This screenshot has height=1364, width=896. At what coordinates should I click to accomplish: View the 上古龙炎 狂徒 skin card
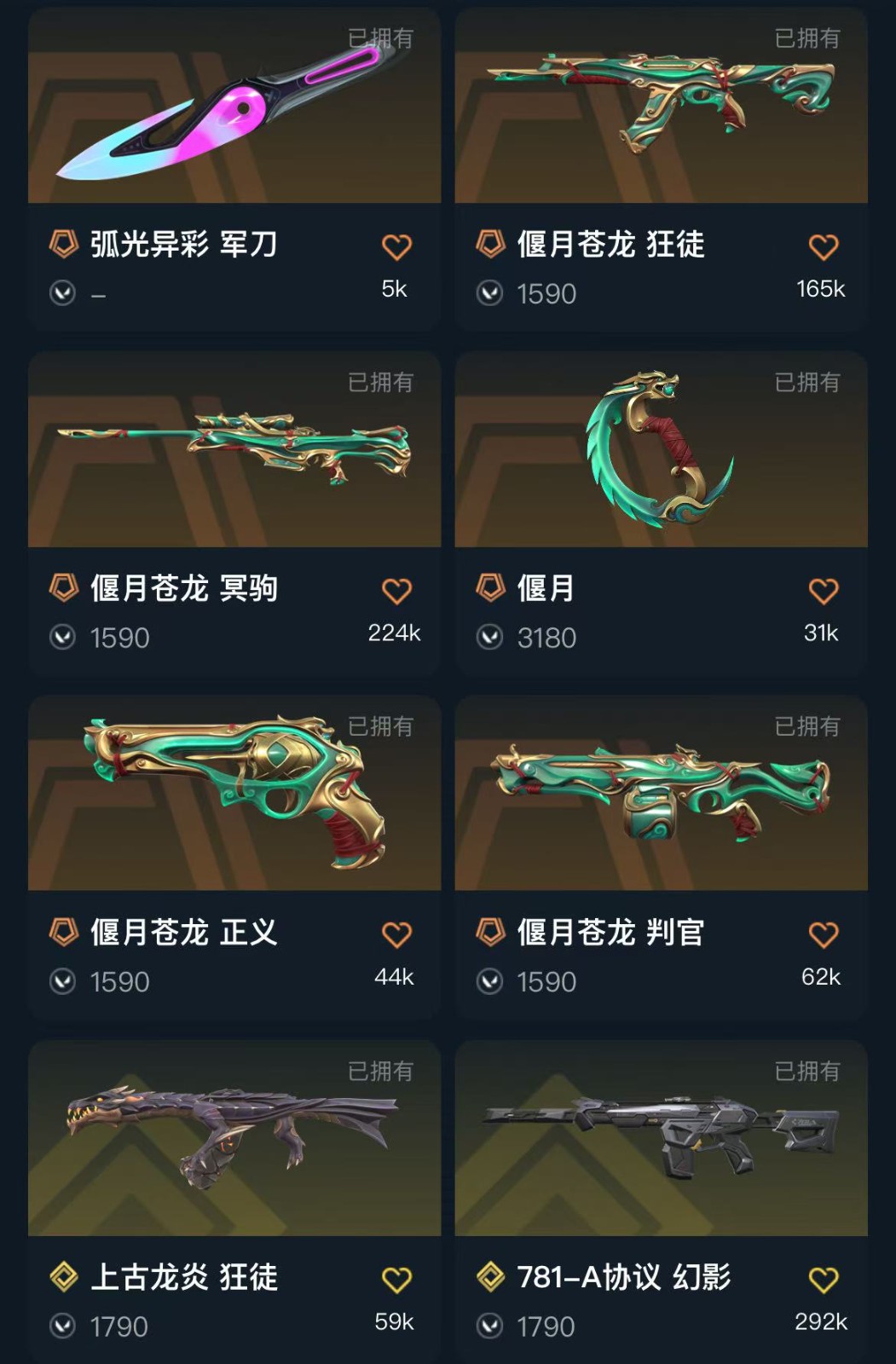[x=234, y=1139]
